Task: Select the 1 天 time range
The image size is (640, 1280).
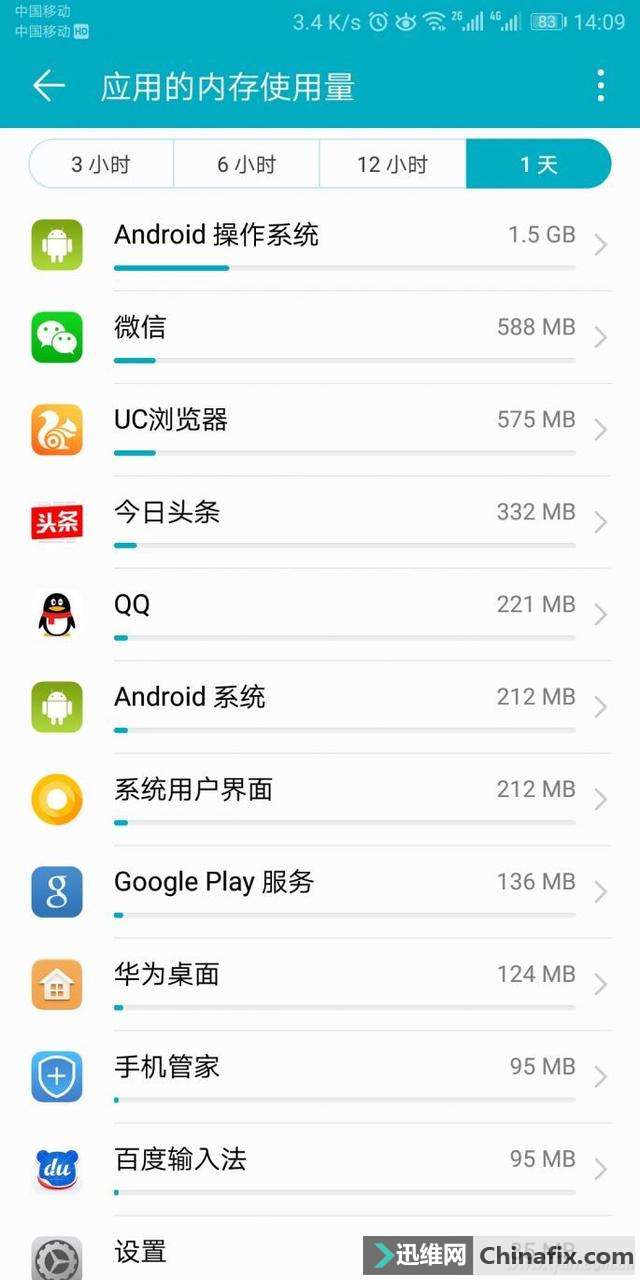Action: click(x=538, y=164)
